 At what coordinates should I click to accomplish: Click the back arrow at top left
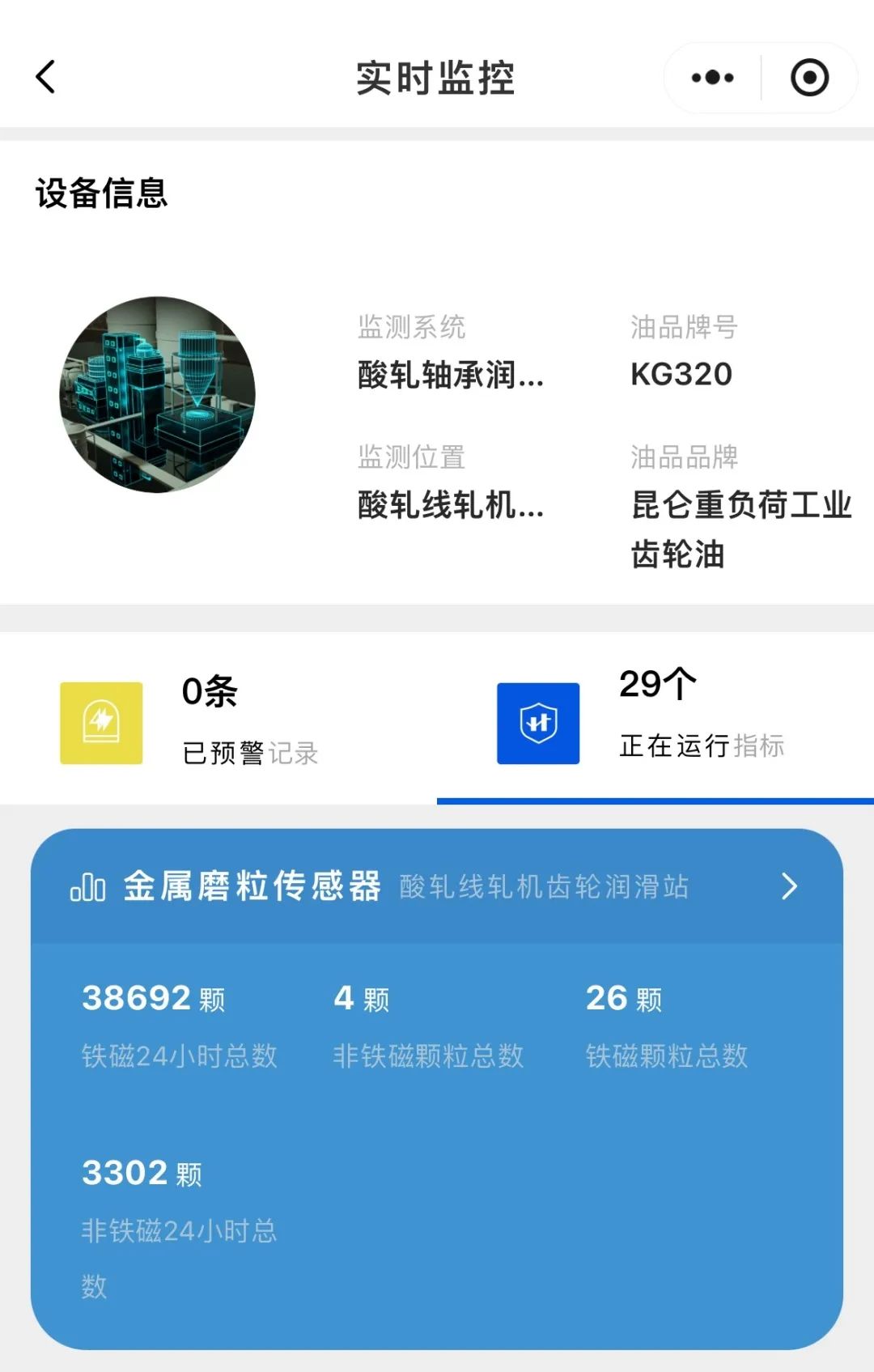tap(46, 78)
